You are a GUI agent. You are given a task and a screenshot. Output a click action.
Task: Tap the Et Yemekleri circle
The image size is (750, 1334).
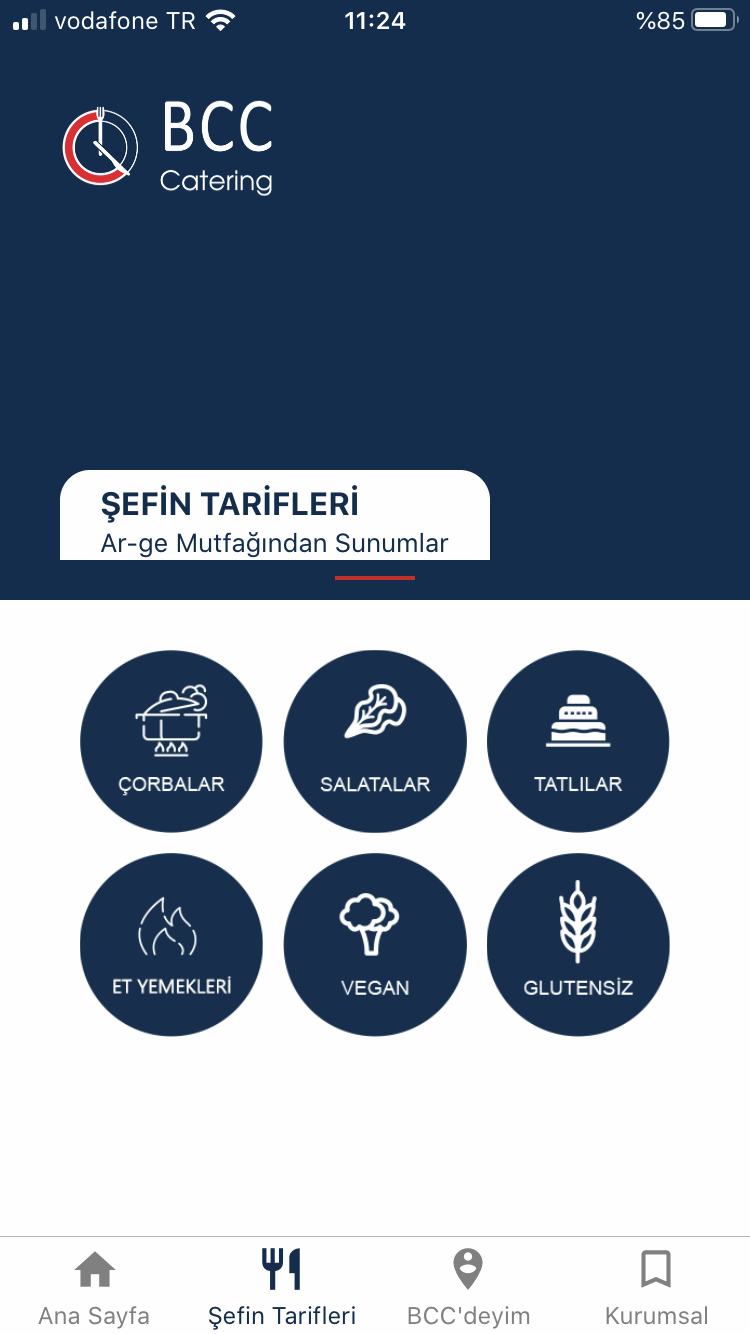(171, 944)
